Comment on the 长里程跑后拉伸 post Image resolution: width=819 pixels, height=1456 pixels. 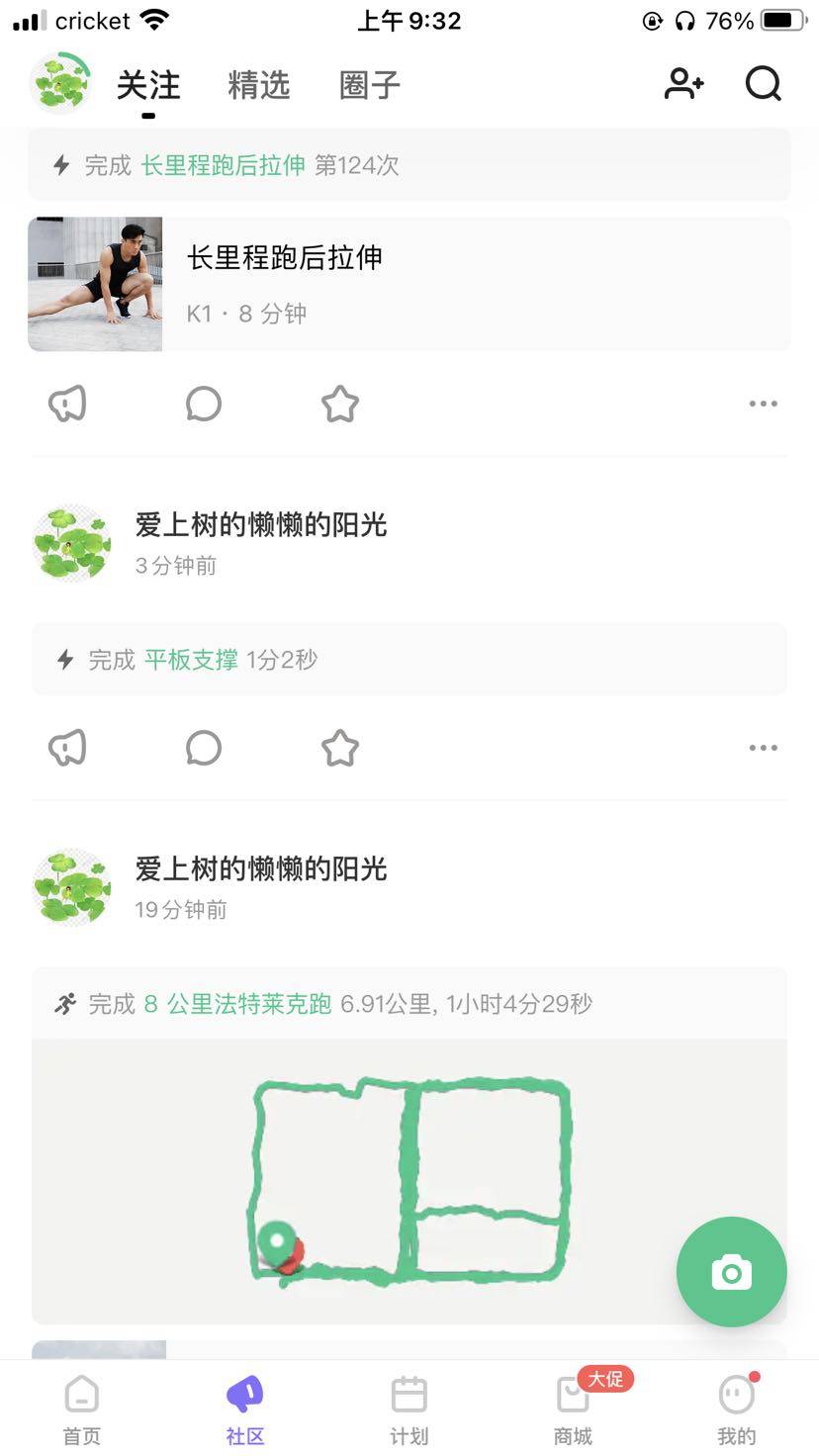click(x=204, y=404)
